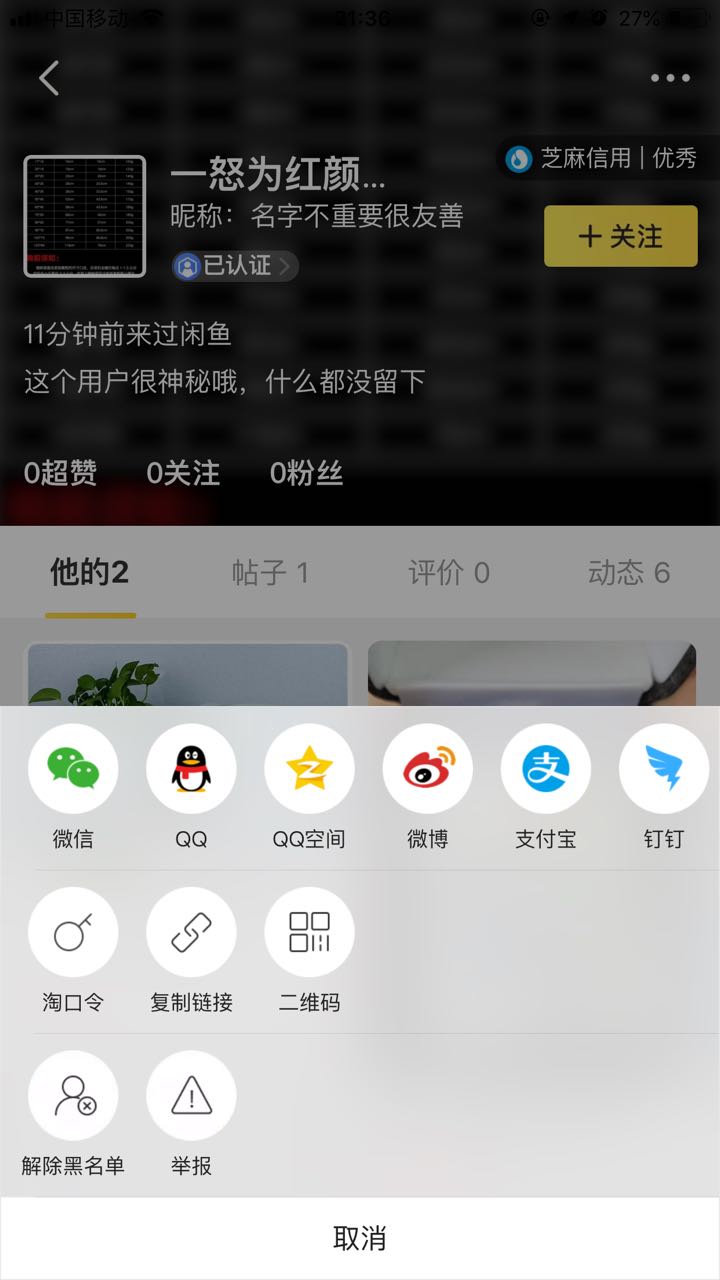This screenshot has width=720, height=1280.
Task: Follow this user with + 关注
Action: [x=620, y=236]
